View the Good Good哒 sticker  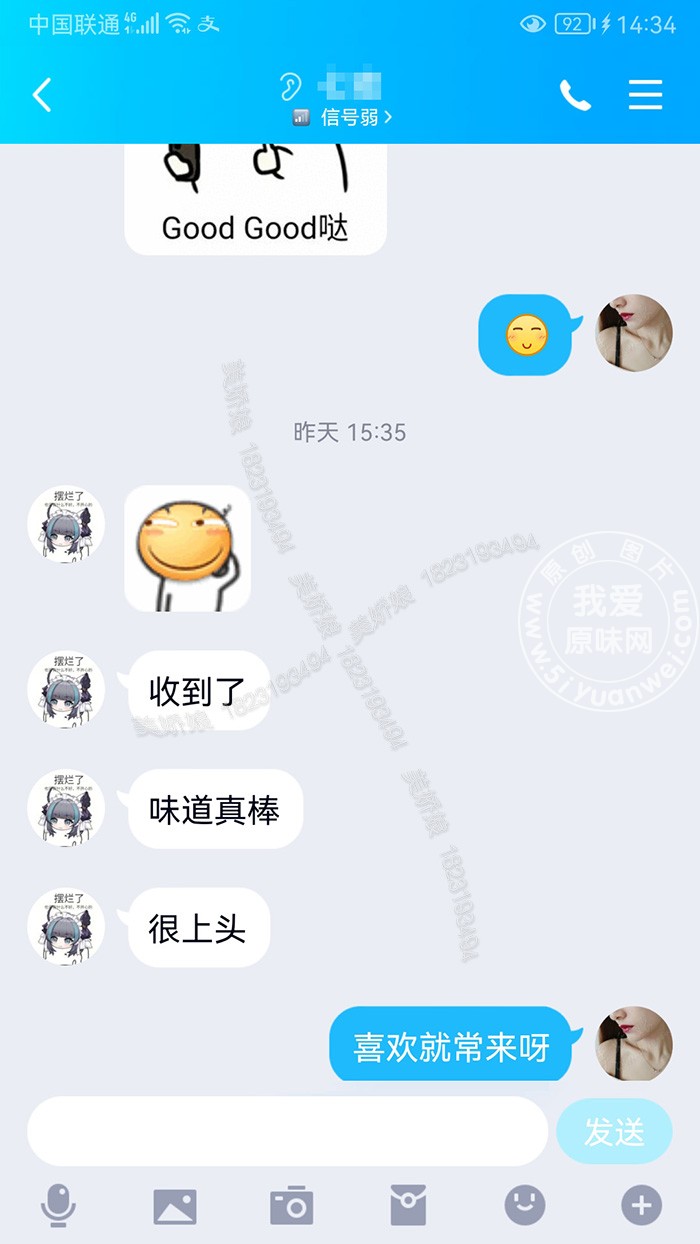[x=255, y=198]
